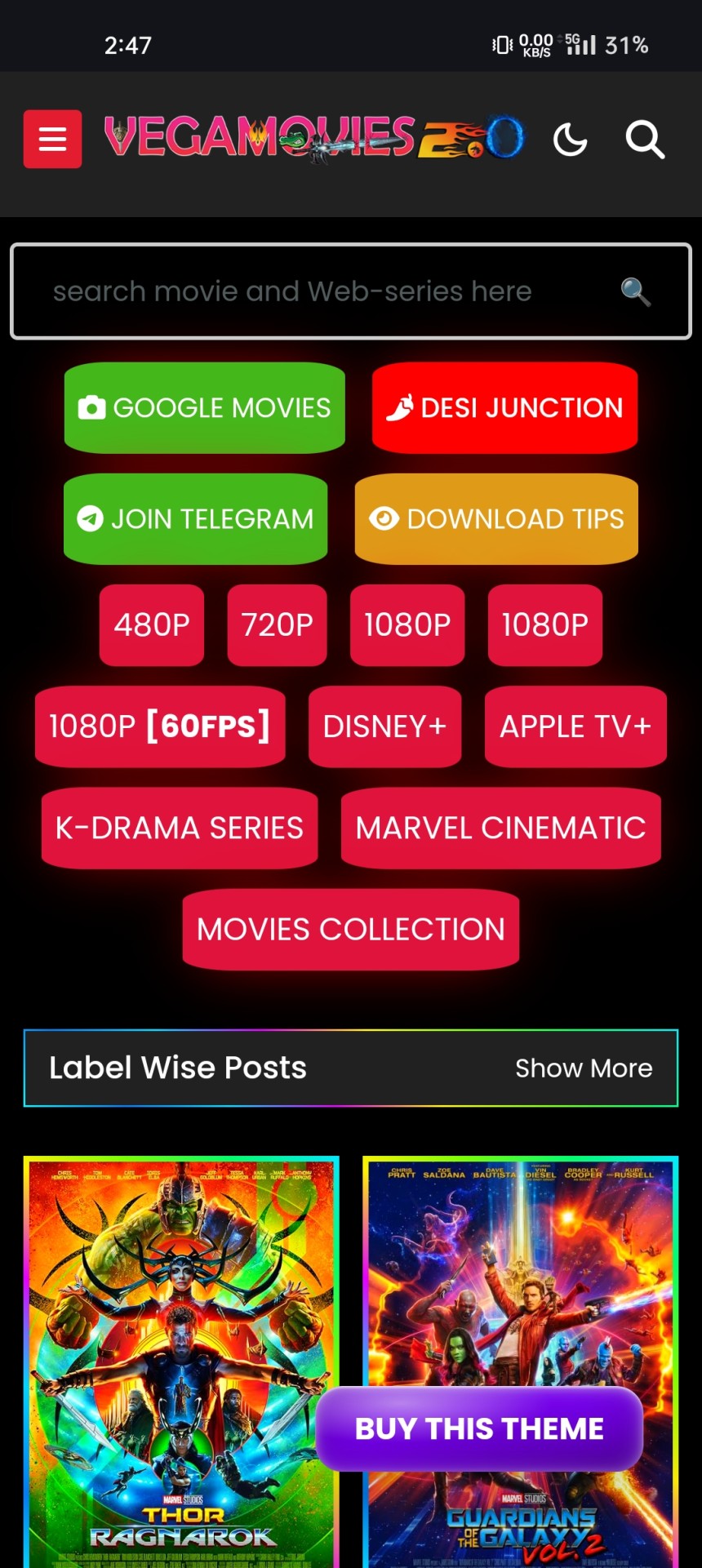702x1568 pixels.
Task: Open the 1080P [60FPS] category
Action: [x=160, y=726]
